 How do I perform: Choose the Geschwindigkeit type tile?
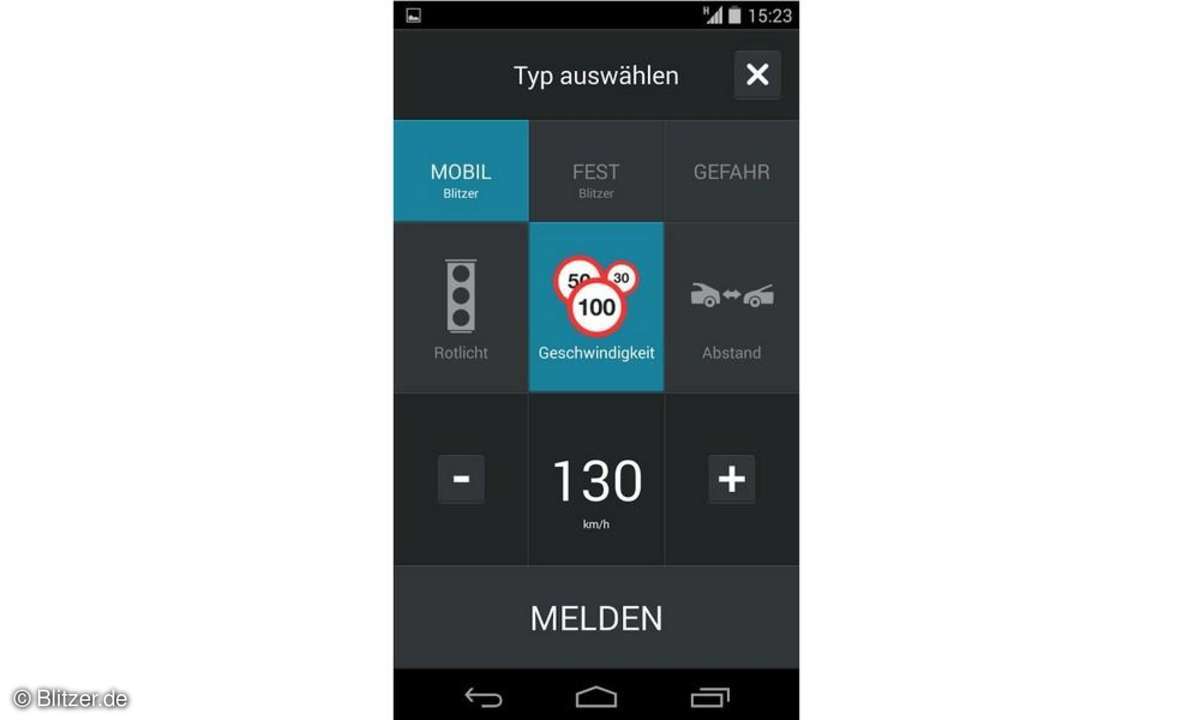coord(596,307)
